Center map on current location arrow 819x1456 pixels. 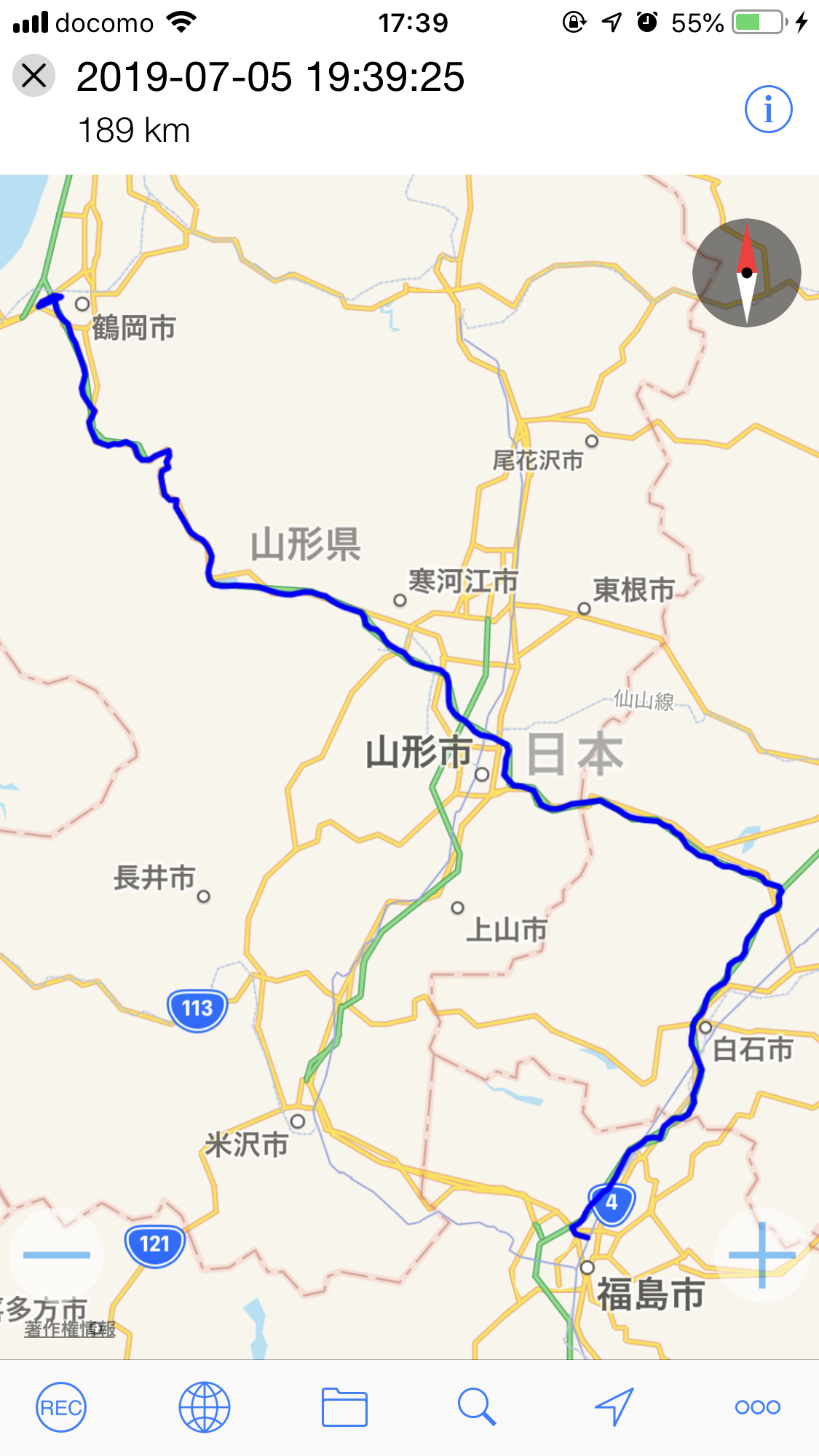614,1407
